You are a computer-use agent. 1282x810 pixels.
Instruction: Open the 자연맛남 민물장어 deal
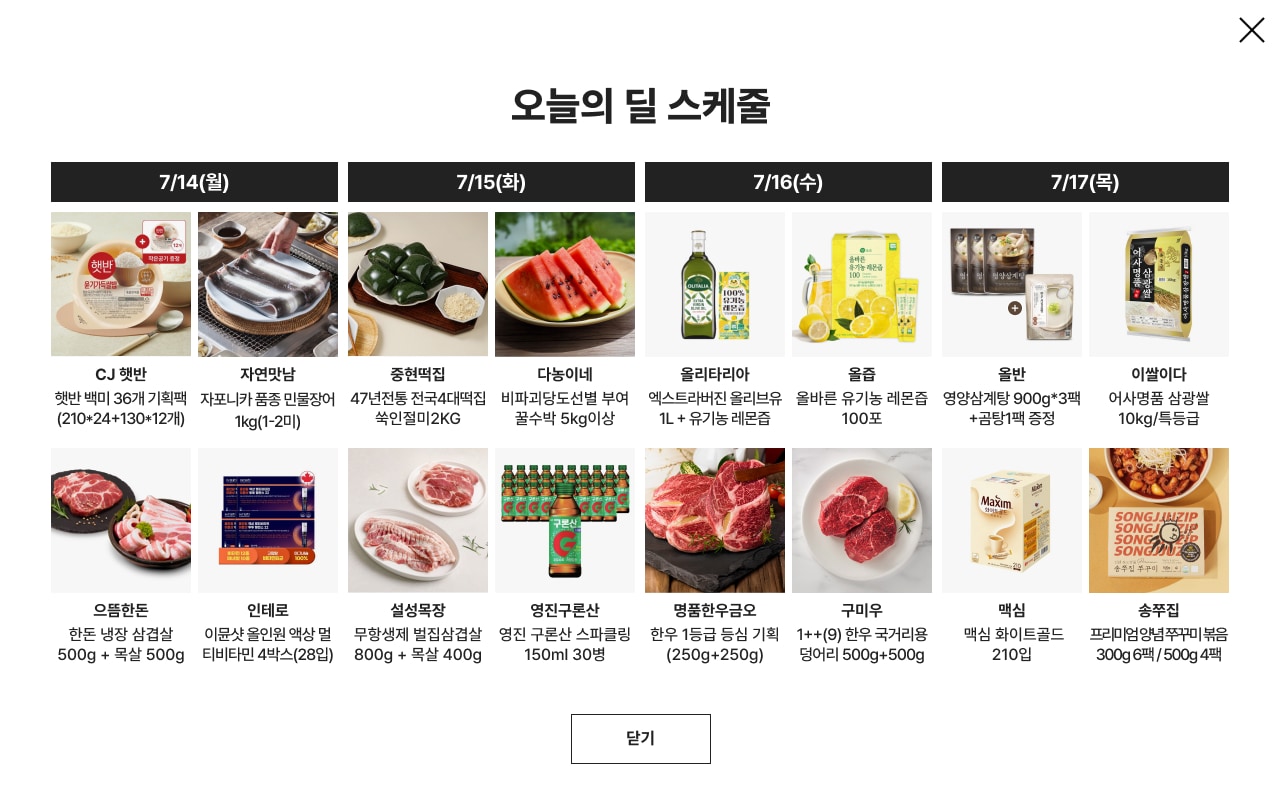268,284
